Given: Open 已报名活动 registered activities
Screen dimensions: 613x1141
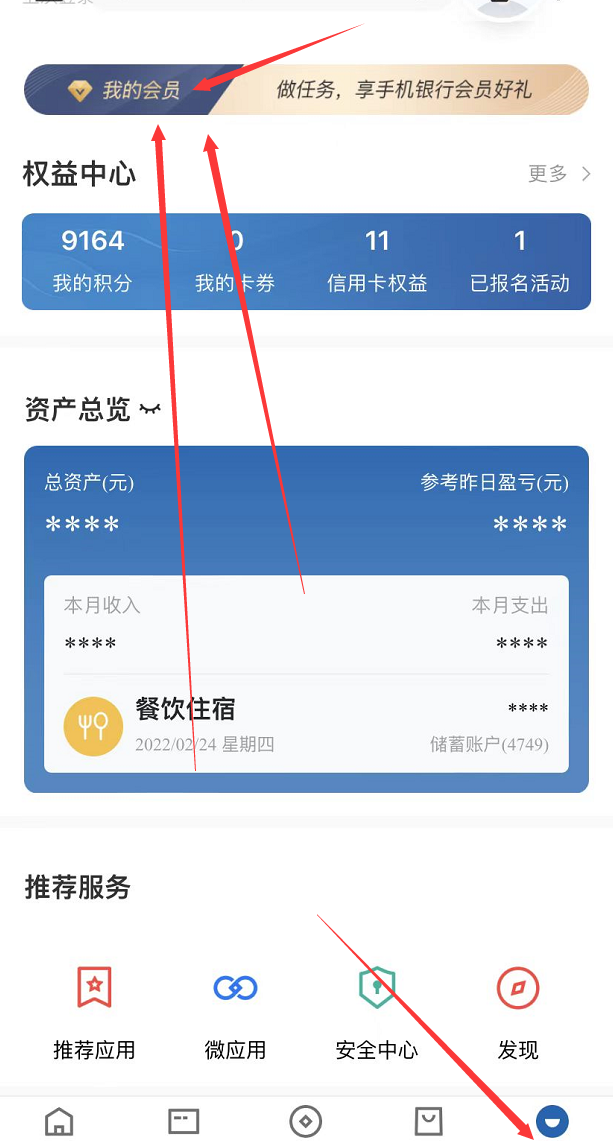Looking at the screenshot, I should [520, 261].
